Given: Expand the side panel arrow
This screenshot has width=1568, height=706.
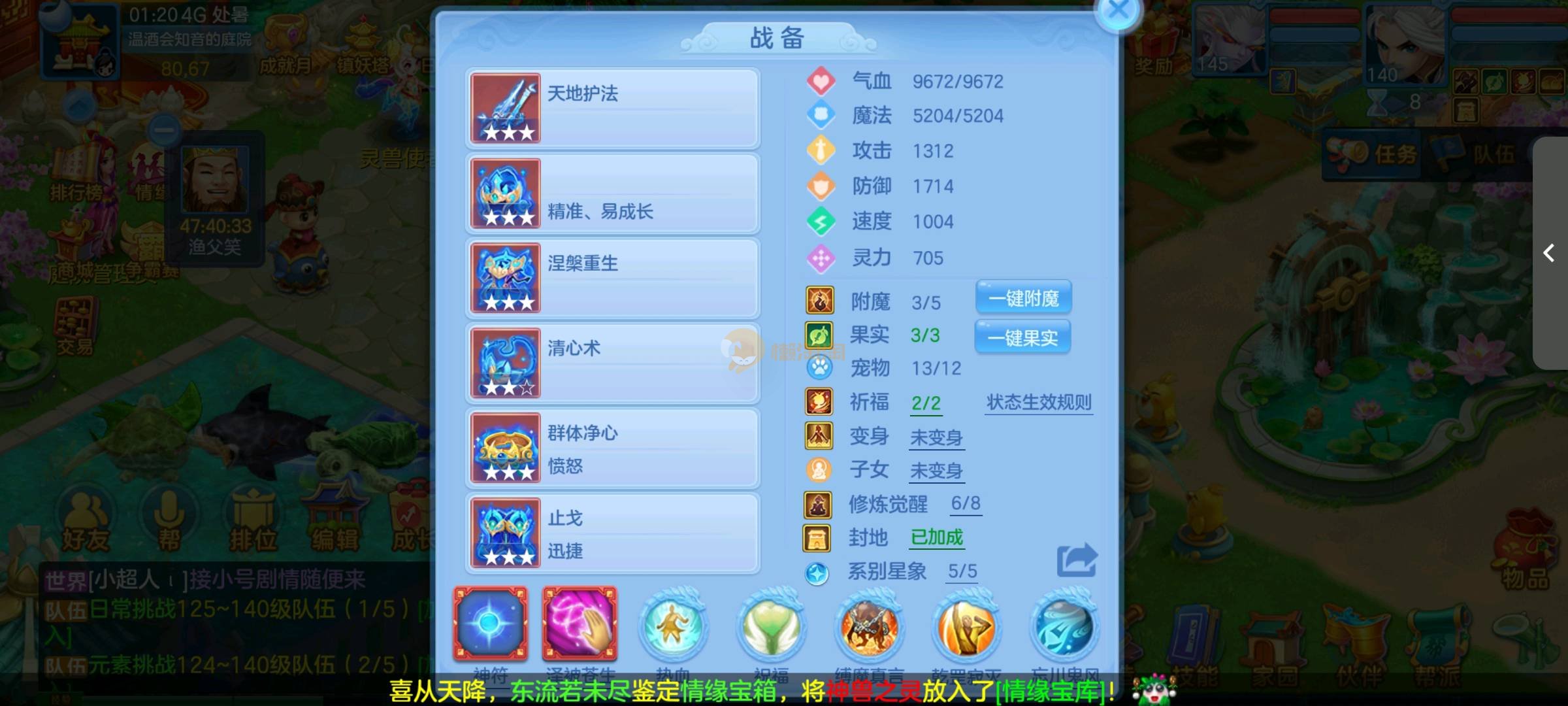Looking at the screenshot, I should [x=1548, y=253].
